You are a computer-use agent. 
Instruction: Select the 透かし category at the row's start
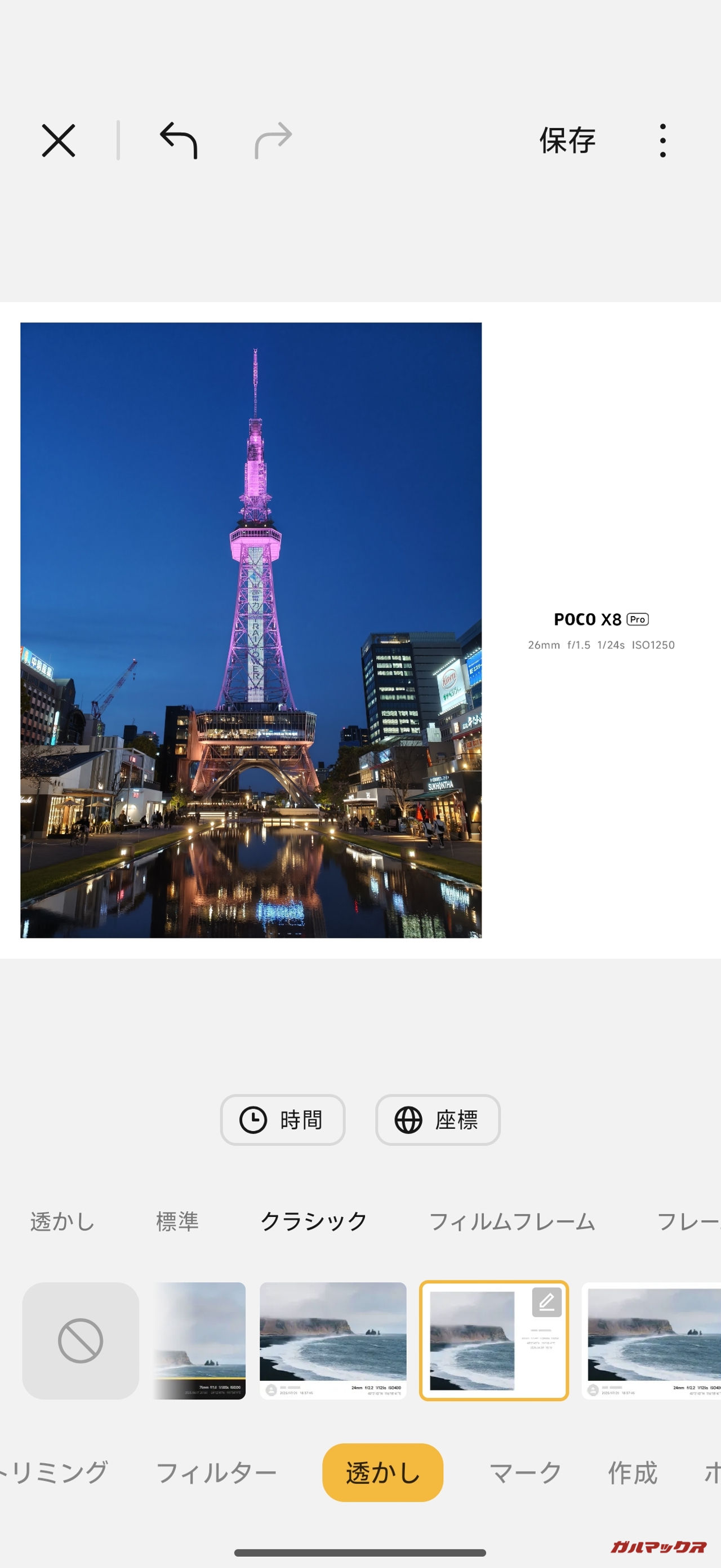coord(62,1221)
